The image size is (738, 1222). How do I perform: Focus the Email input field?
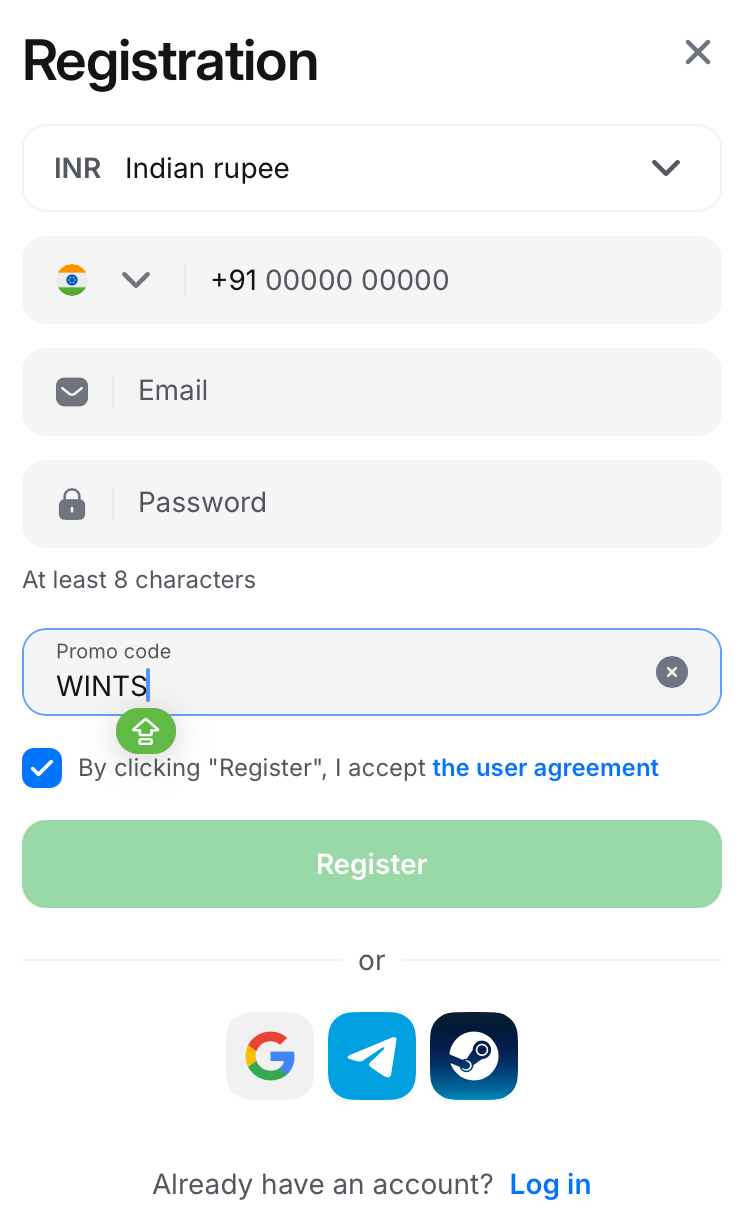350,391
